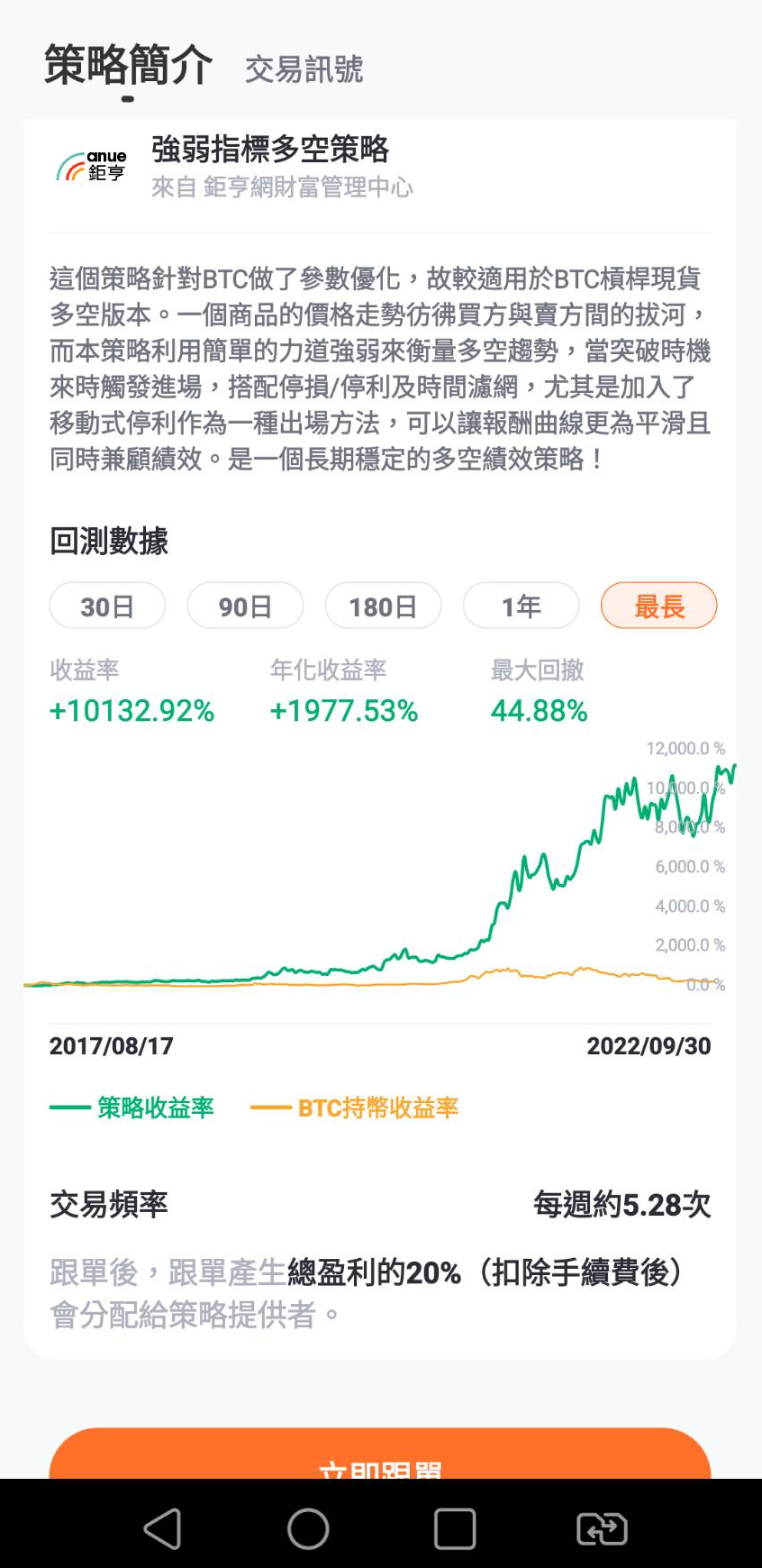Switch to the 交易訊號 tab

tap(304, 69)
